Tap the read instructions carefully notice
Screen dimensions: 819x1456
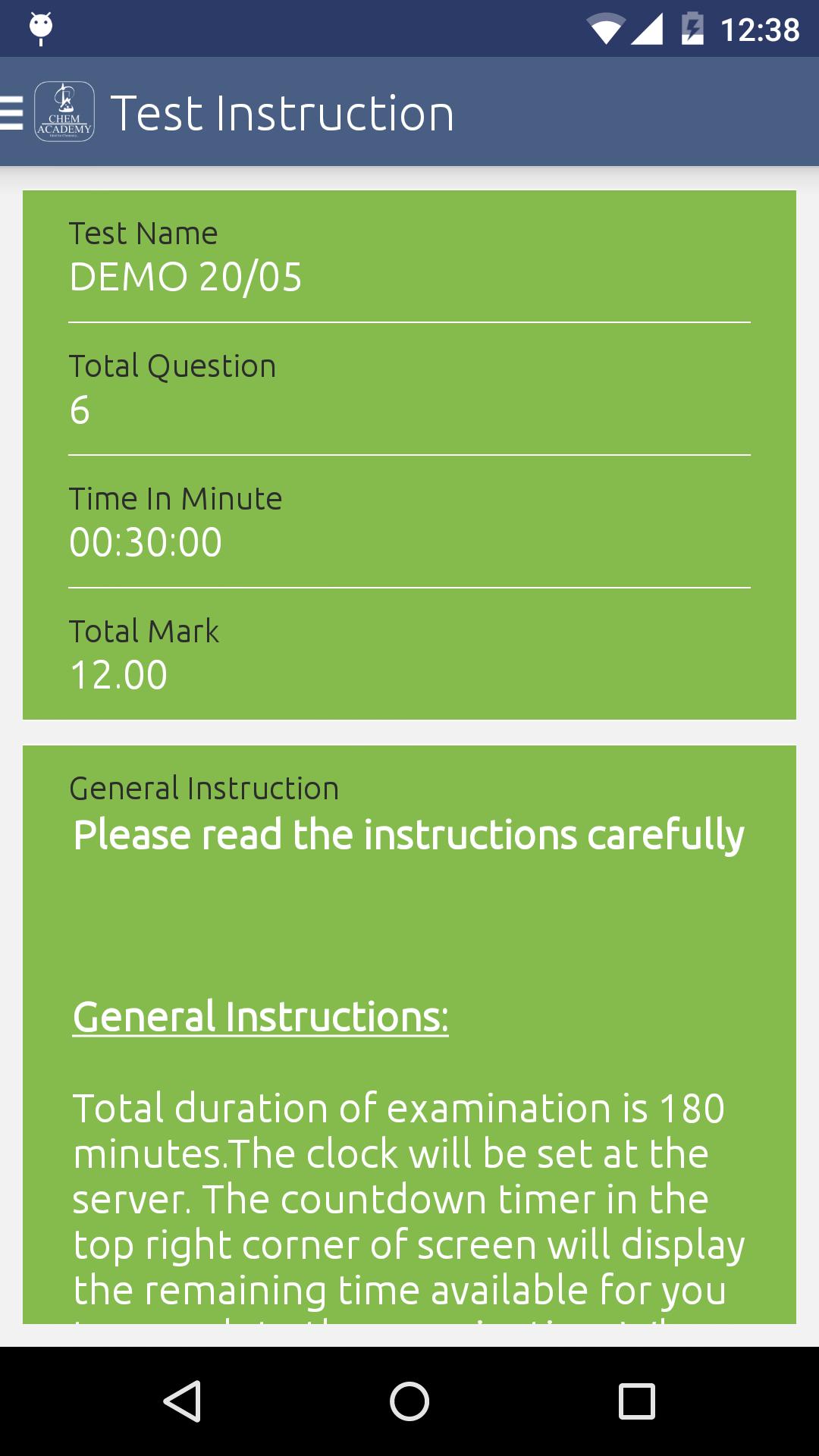409,834
